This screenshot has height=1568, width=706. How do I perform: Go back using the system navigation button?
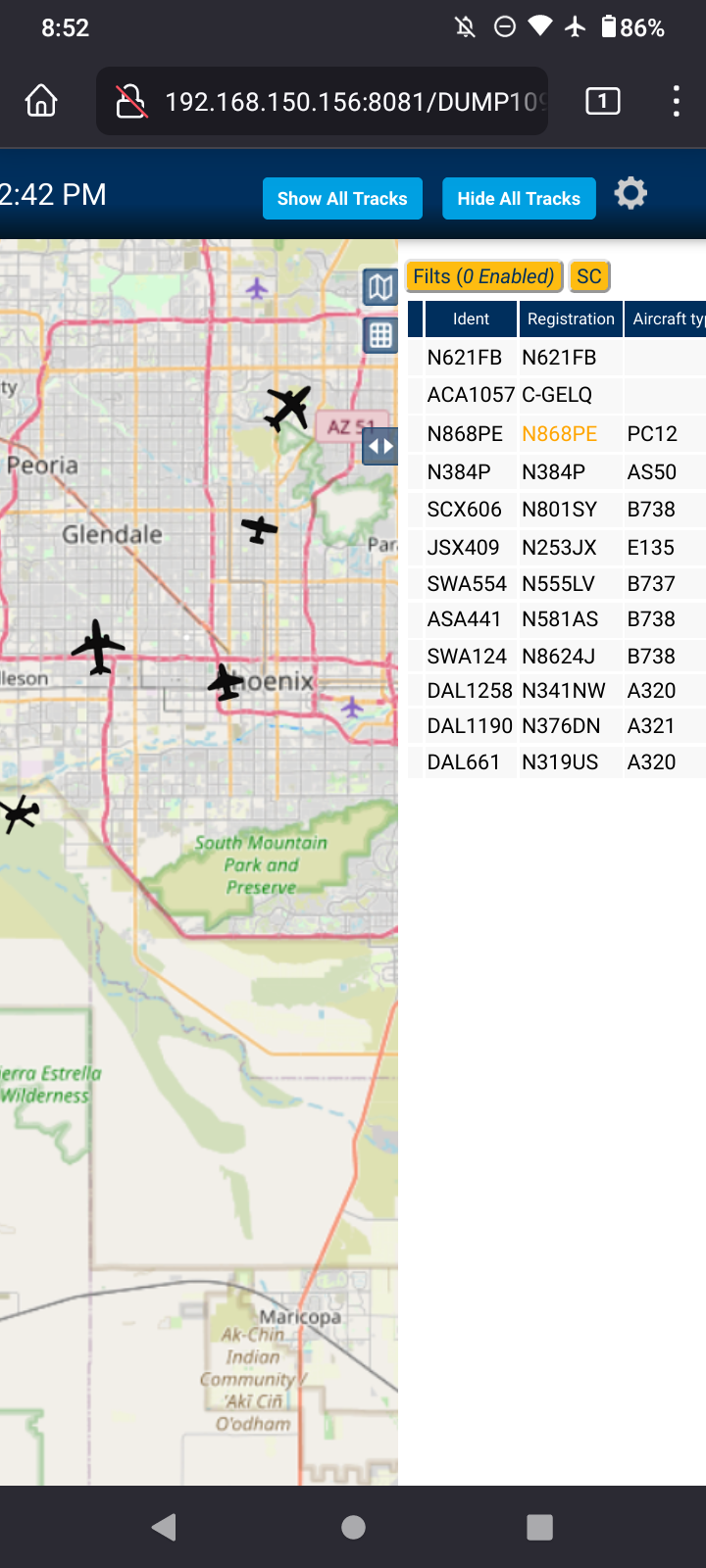165,1527
